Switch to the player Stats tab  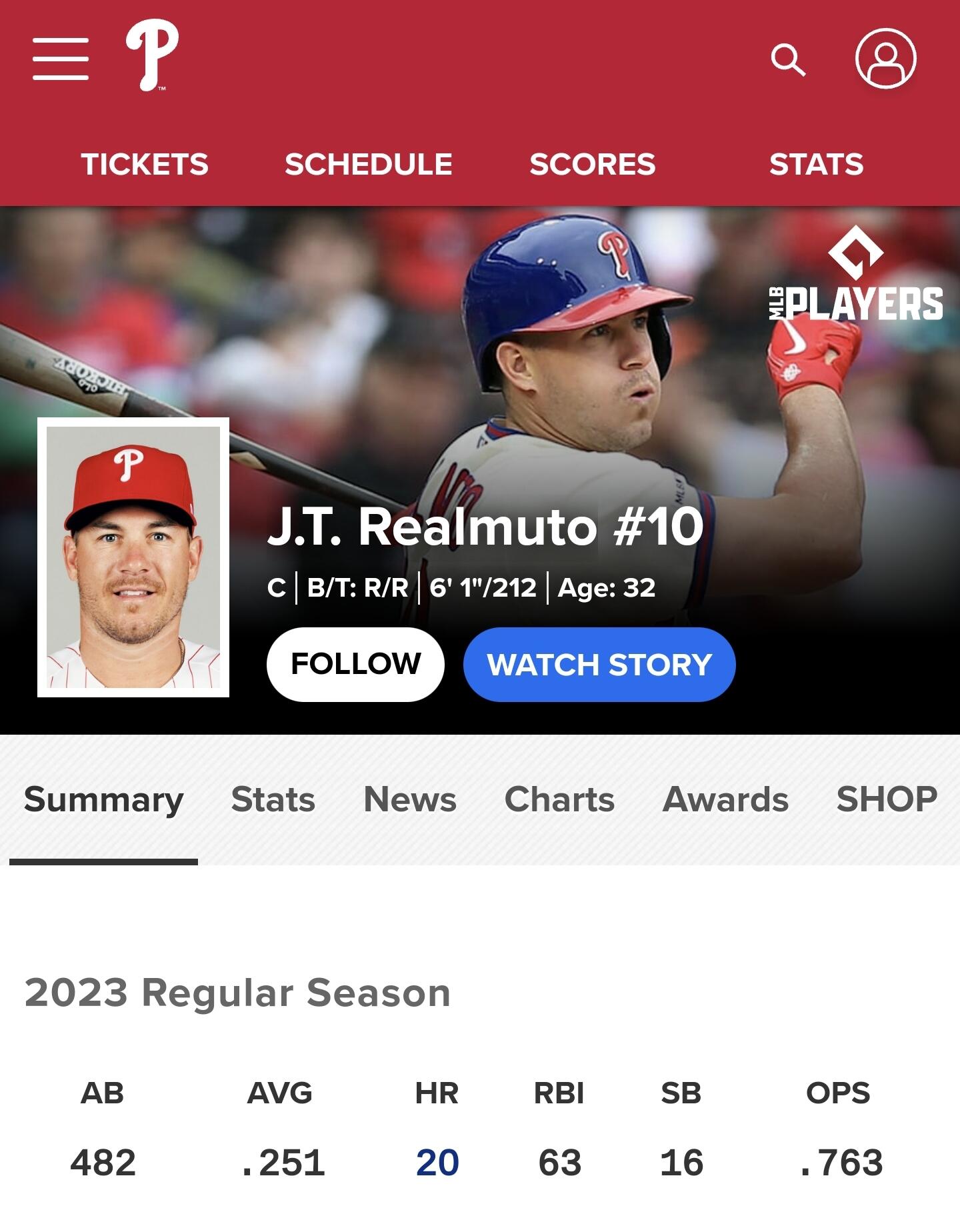tap(273, 799)
